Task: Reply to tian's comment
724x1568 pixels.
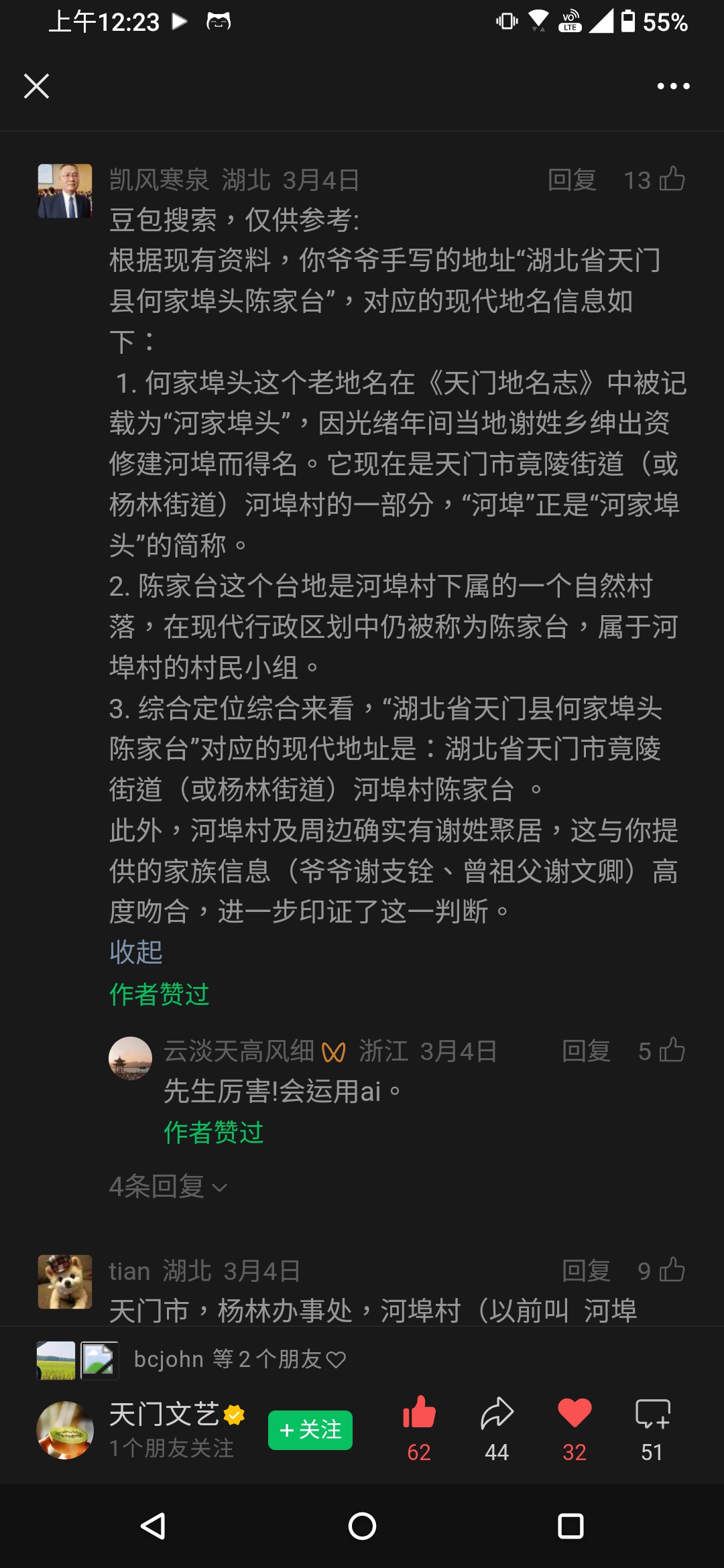Action: point(586,1270)
